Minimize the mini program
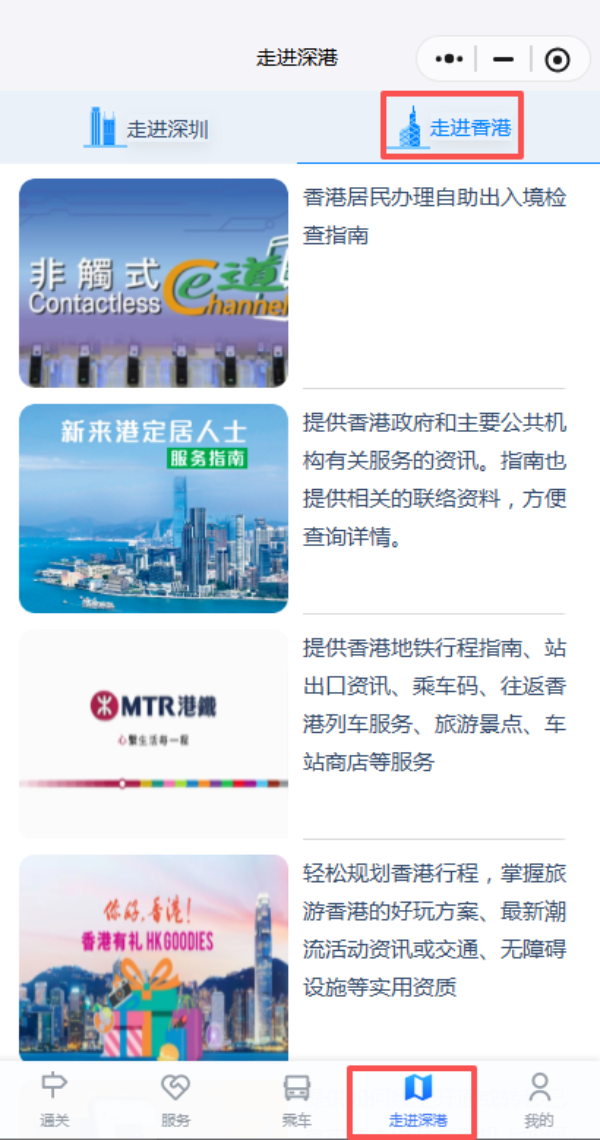 [503, 60]
